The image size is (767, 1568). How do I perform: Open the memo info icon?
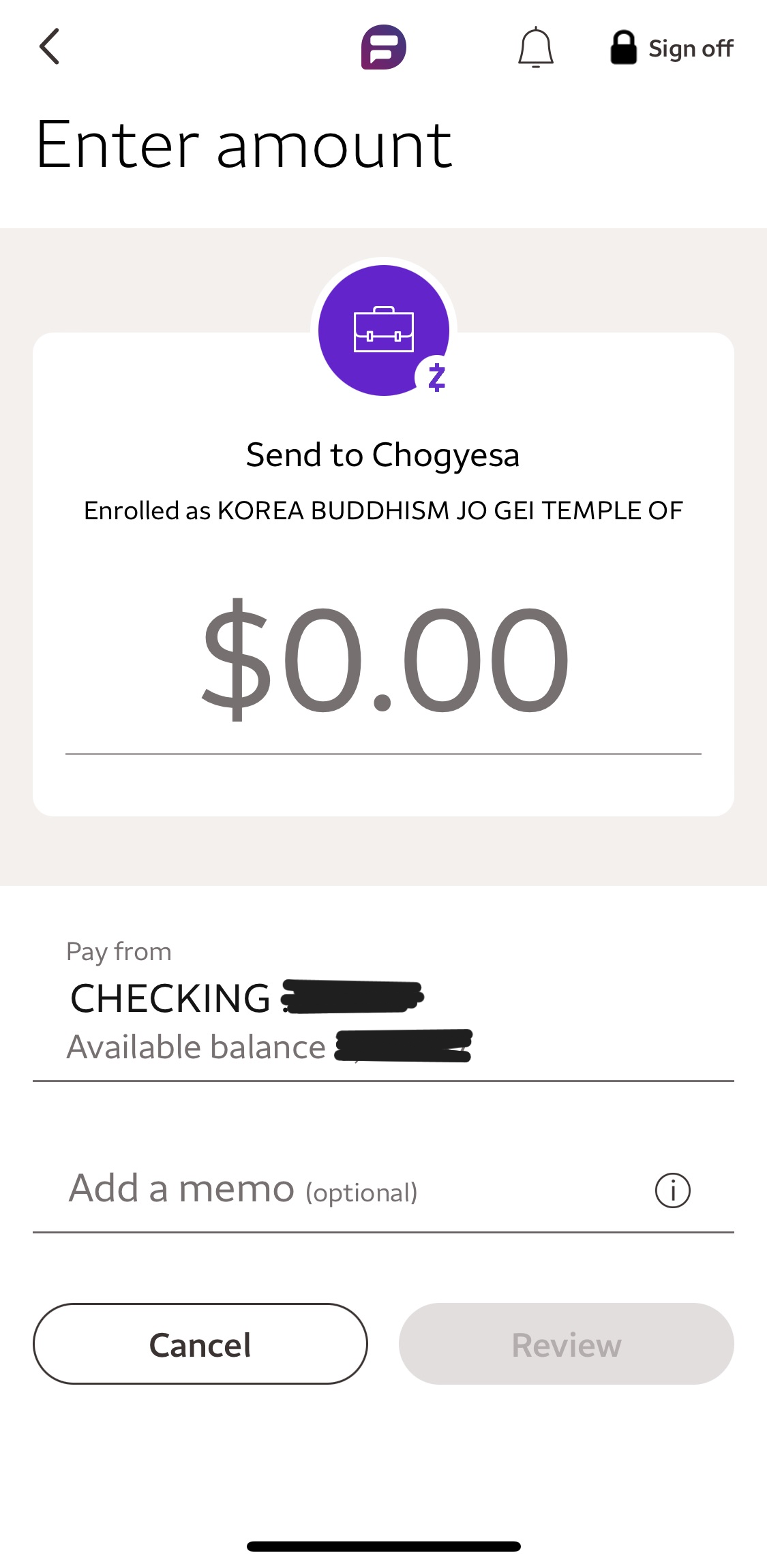(673, 1190)
